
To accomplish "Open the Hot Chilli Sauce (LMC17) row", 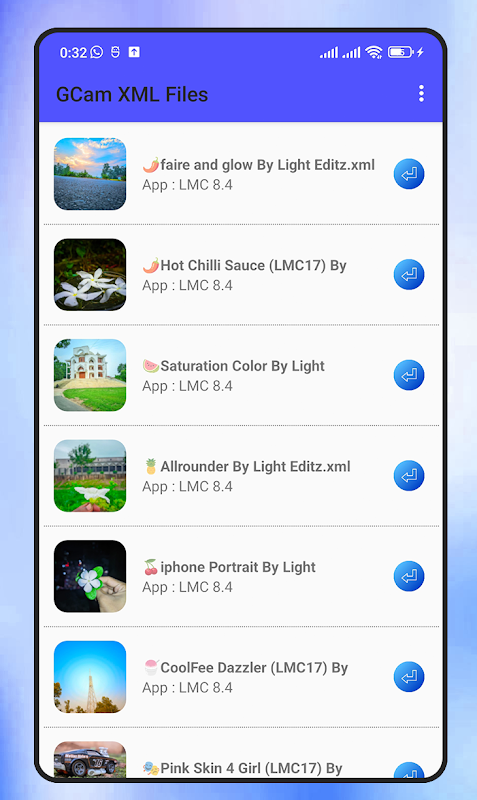I will (x=241, y=274).
